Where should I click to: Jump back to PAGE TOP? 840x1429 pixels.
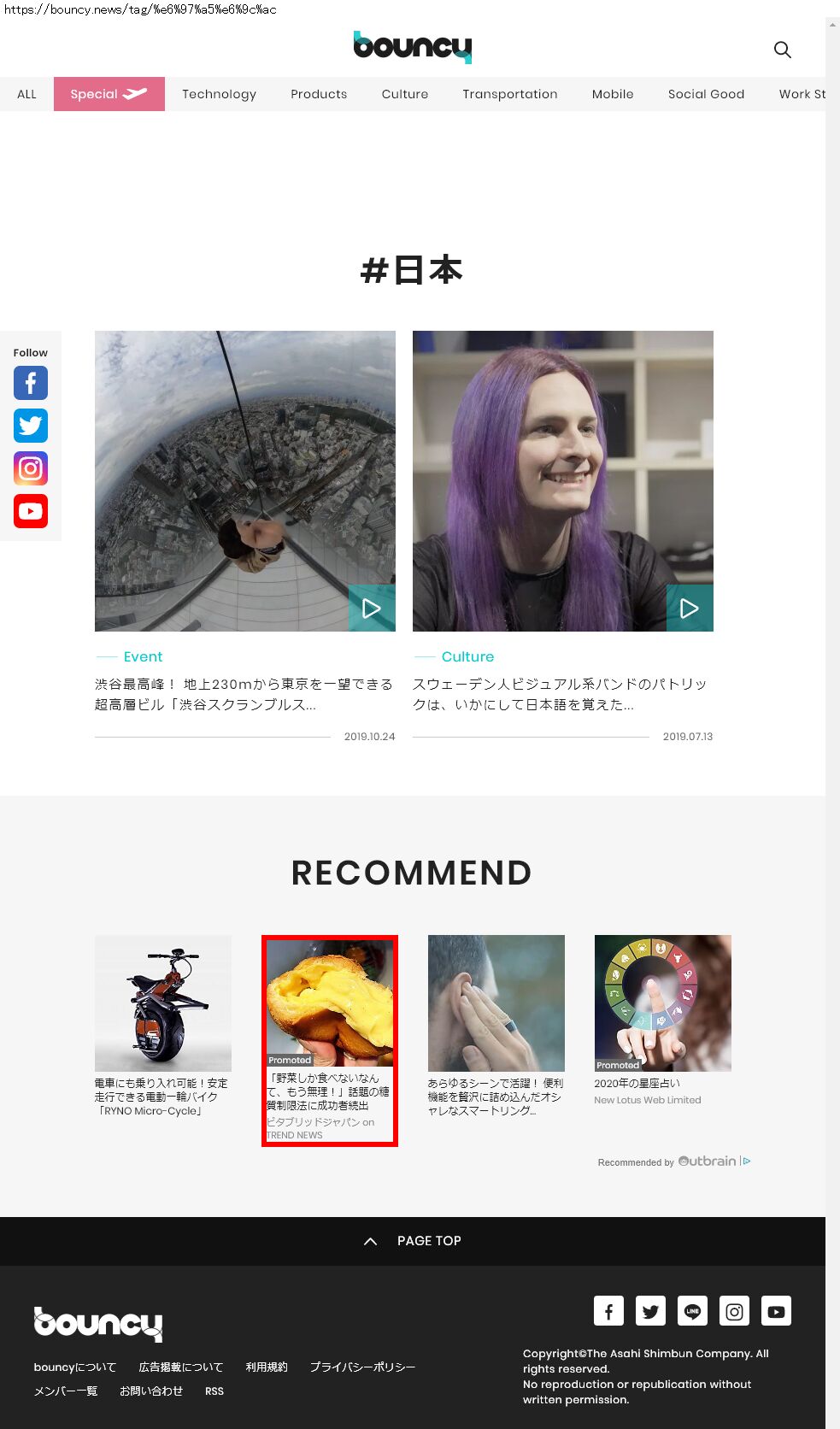point(413,1241)
